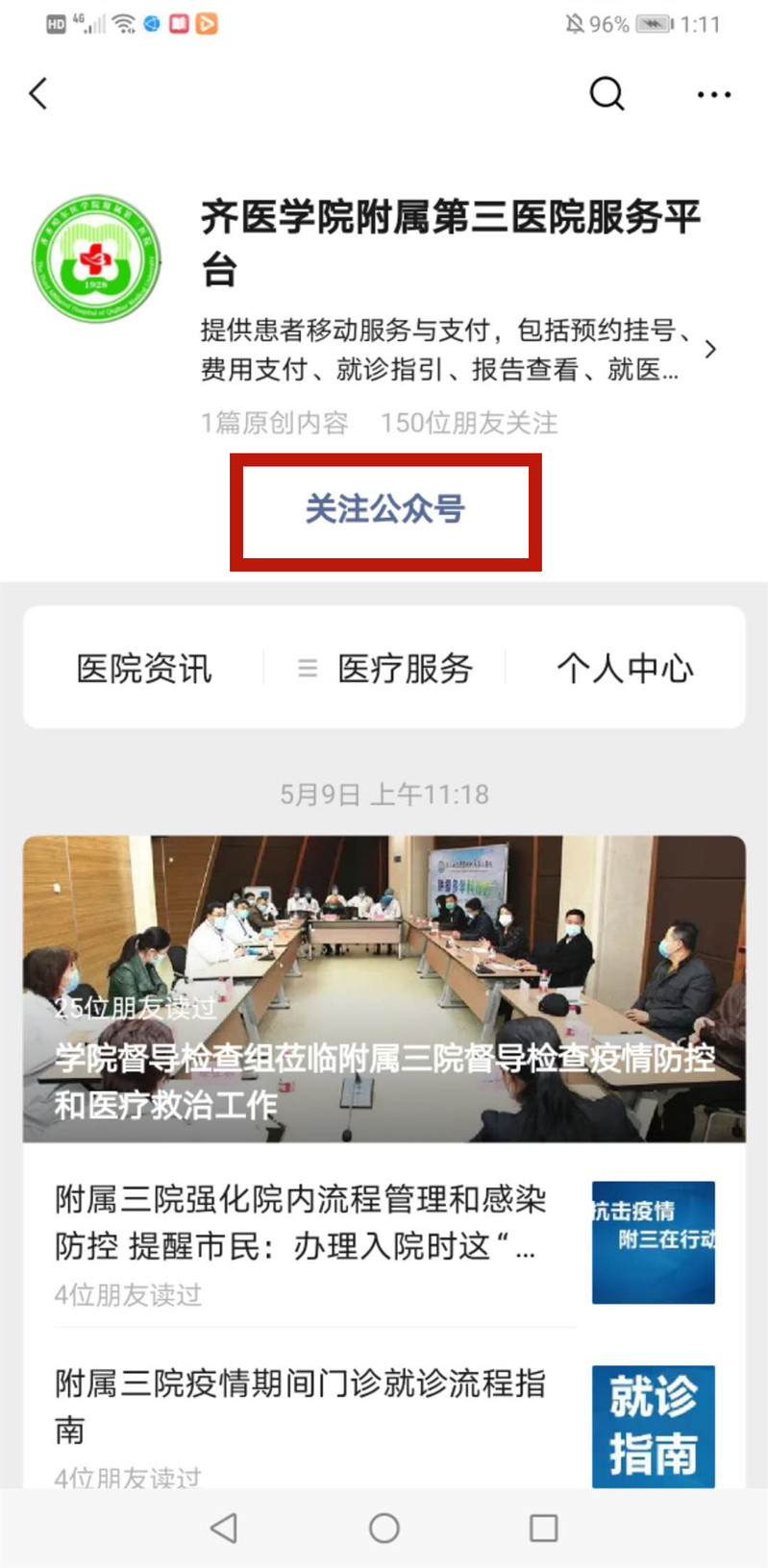
Task: Open the 医疗服务 menu
Action: pos(386,669)
